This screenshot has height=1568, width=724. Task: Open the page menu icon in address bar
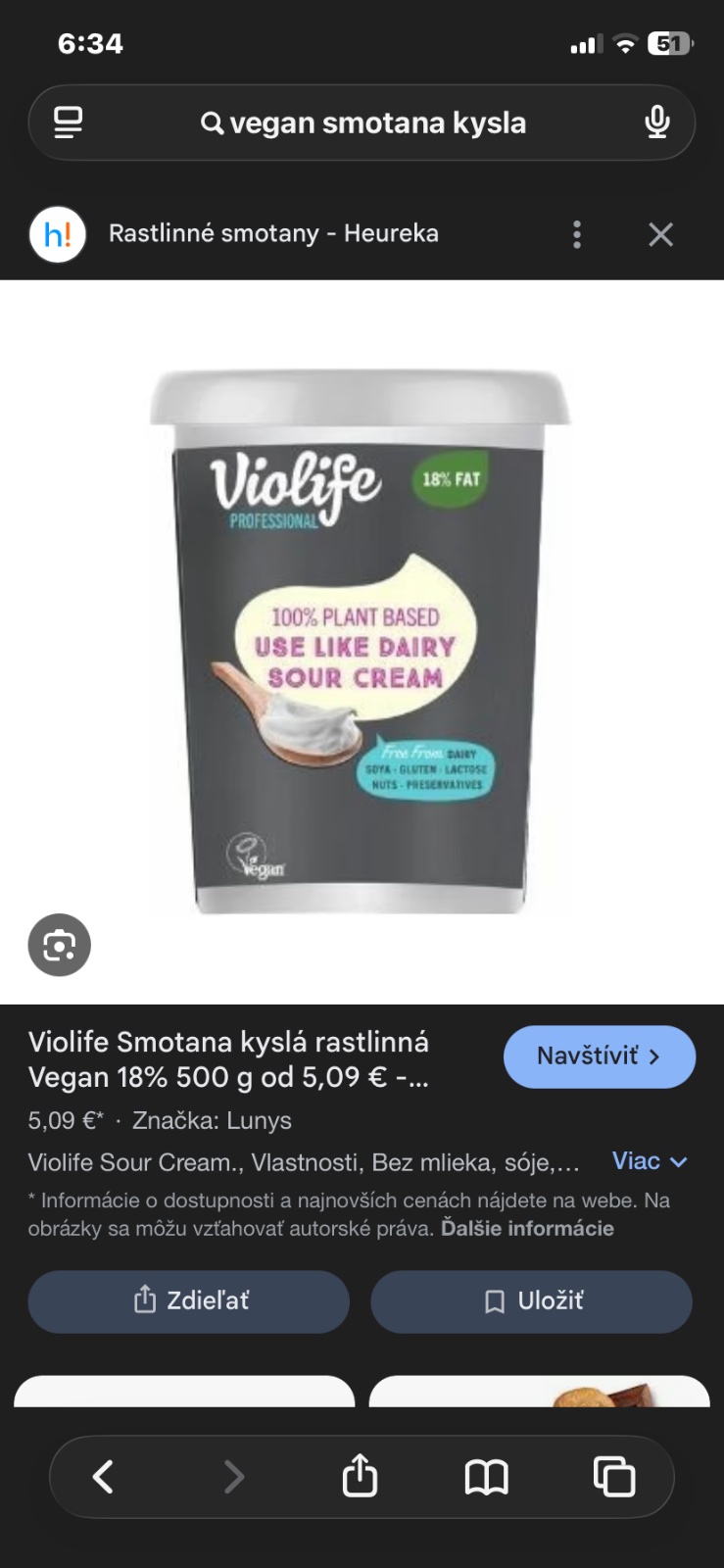pos(68,122)
